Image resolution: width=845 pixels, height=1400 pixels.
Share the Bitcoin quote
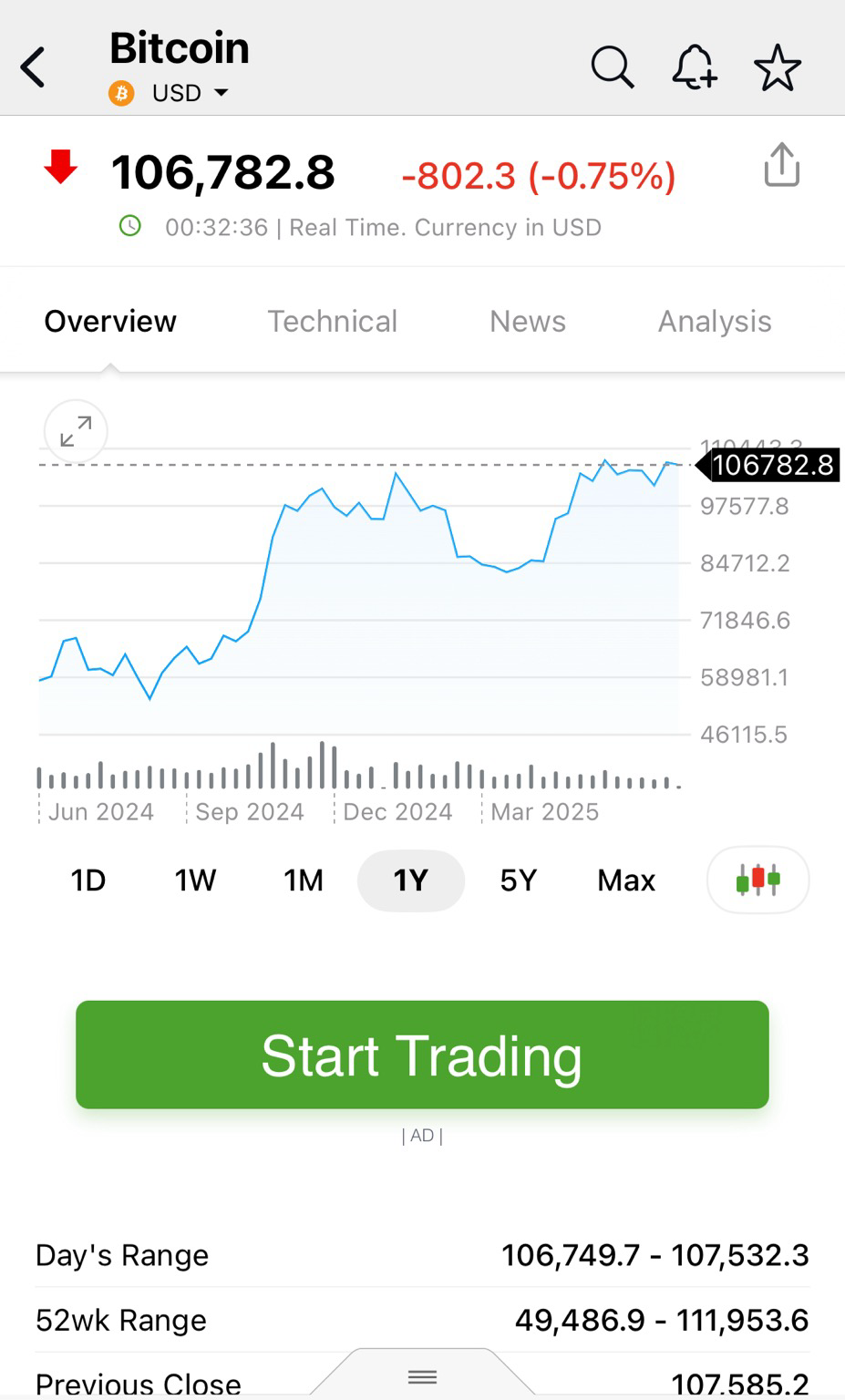click(x=781, y=165)
